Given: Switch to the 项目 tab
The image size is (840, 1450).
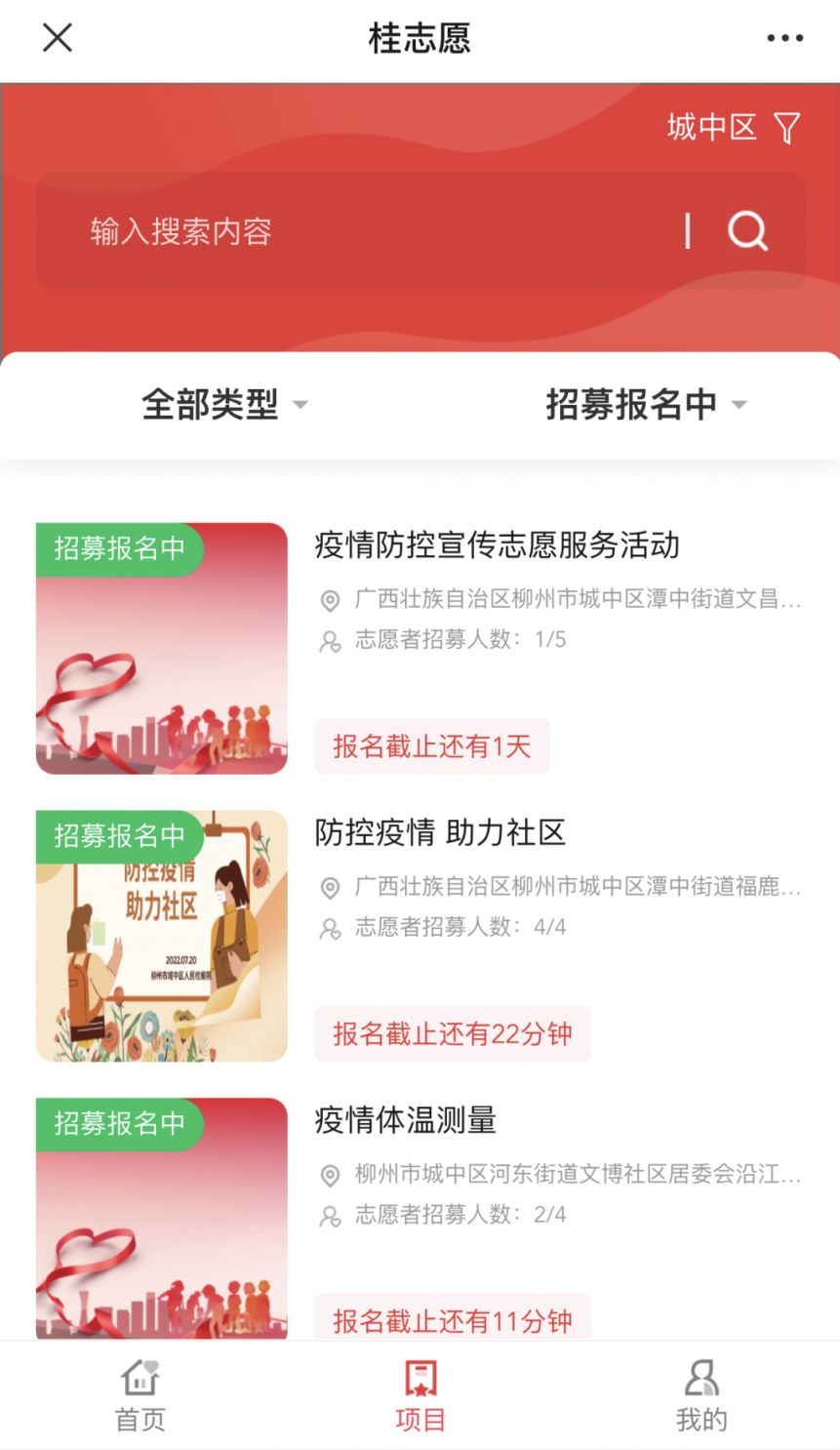Looking at the screenshot, I should (420, 1395).
